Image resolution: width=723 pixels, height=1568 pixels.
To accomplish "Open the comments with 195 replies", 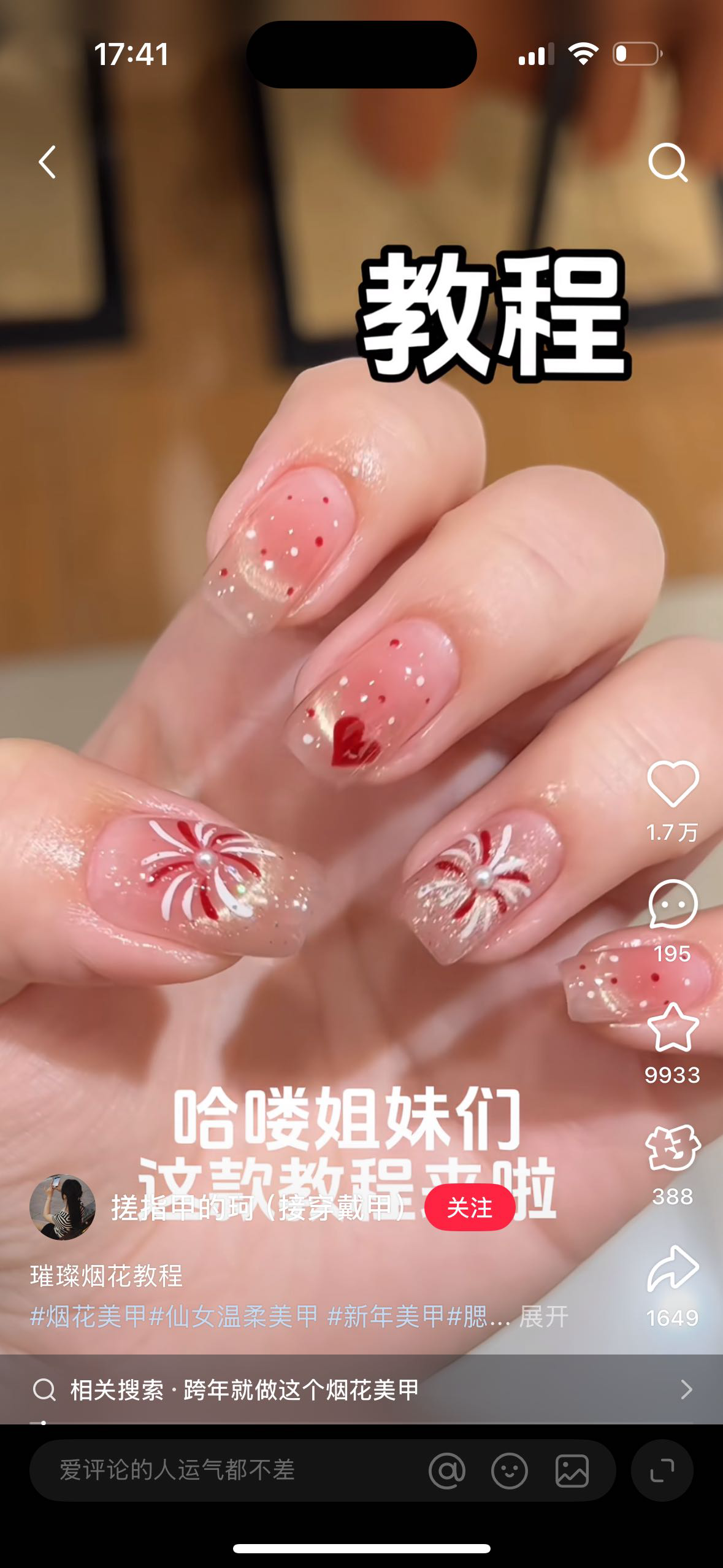I will pyautogui.click(x=673, y=904).
